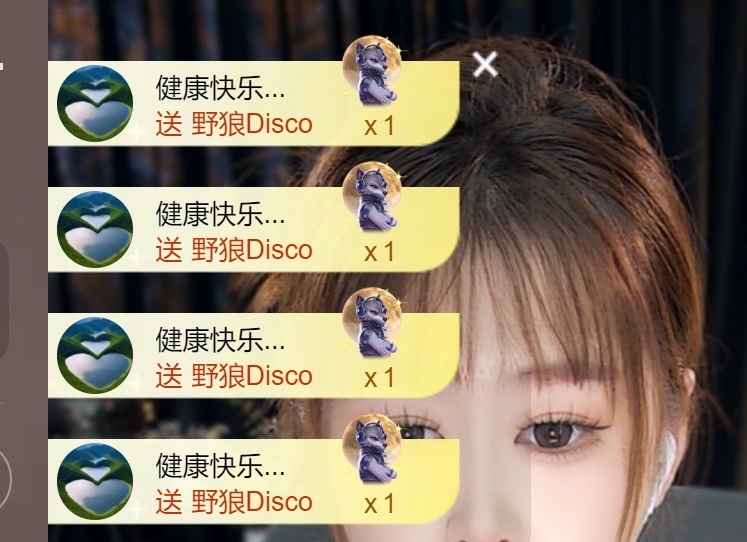The width and height of the screenshot is (747, 542).
Task: Close the live stream with the X
Action: 485,65
